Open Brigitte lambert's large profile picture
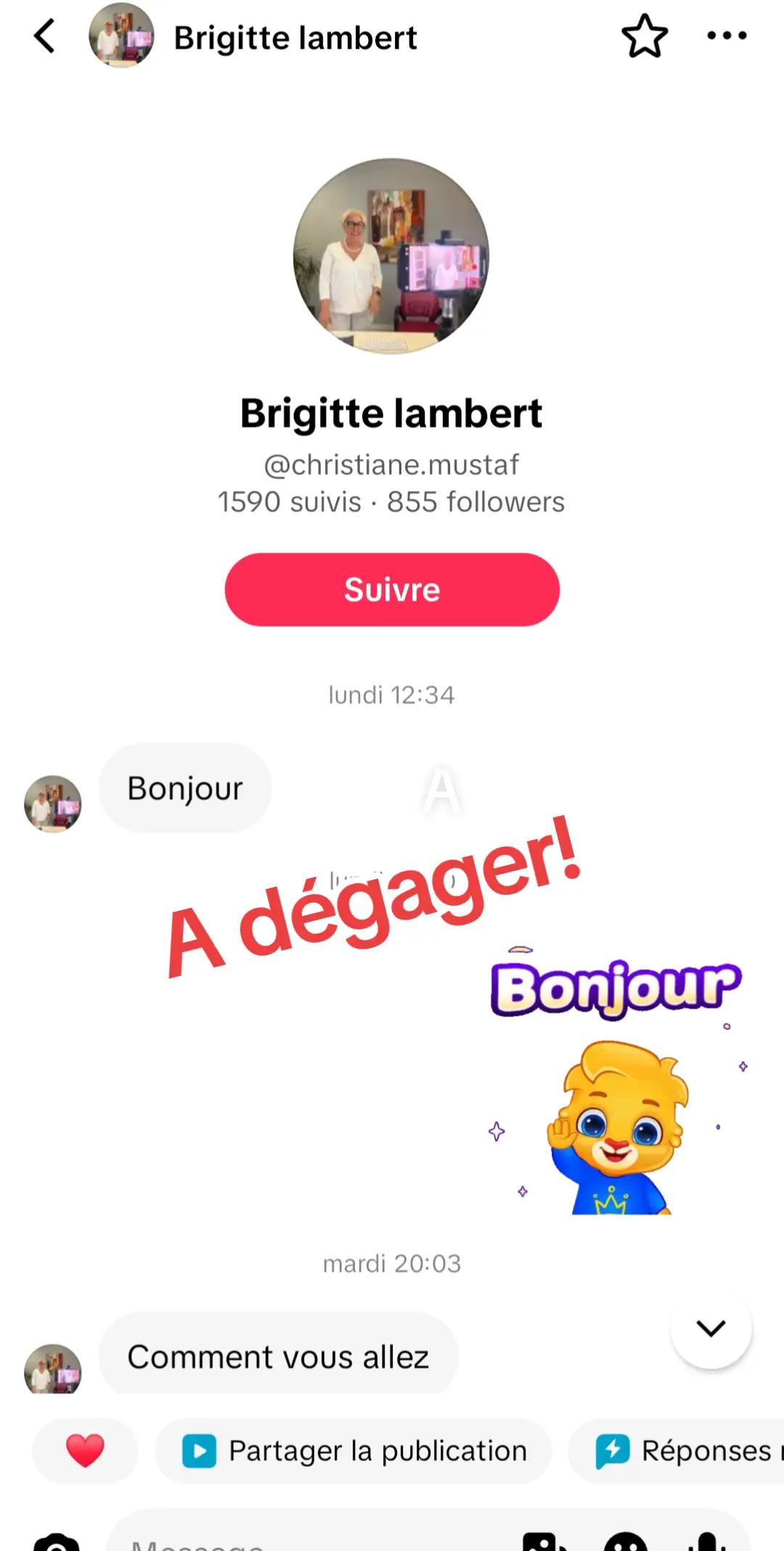Screen dimensions: 784x1551 click(x=391, y=256)
